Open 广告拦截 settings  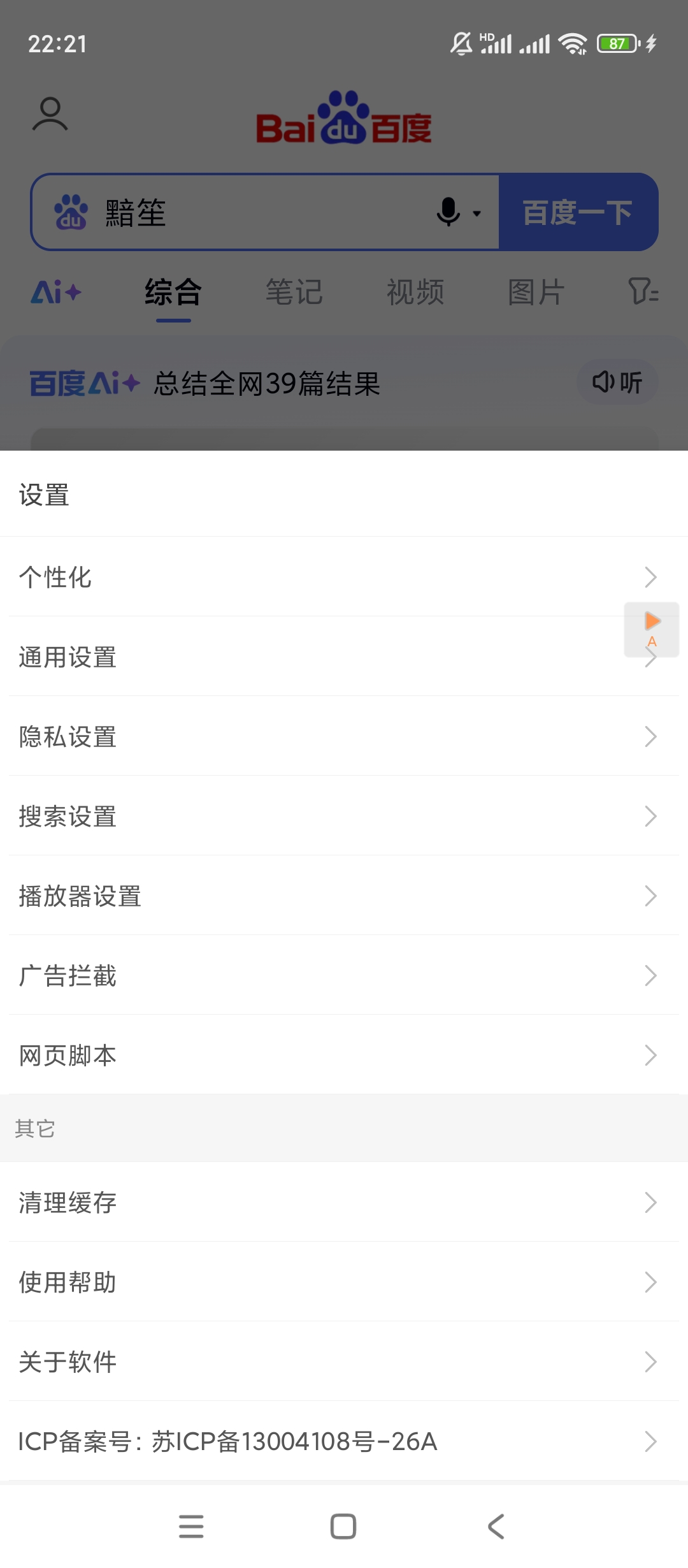[344, 976]
